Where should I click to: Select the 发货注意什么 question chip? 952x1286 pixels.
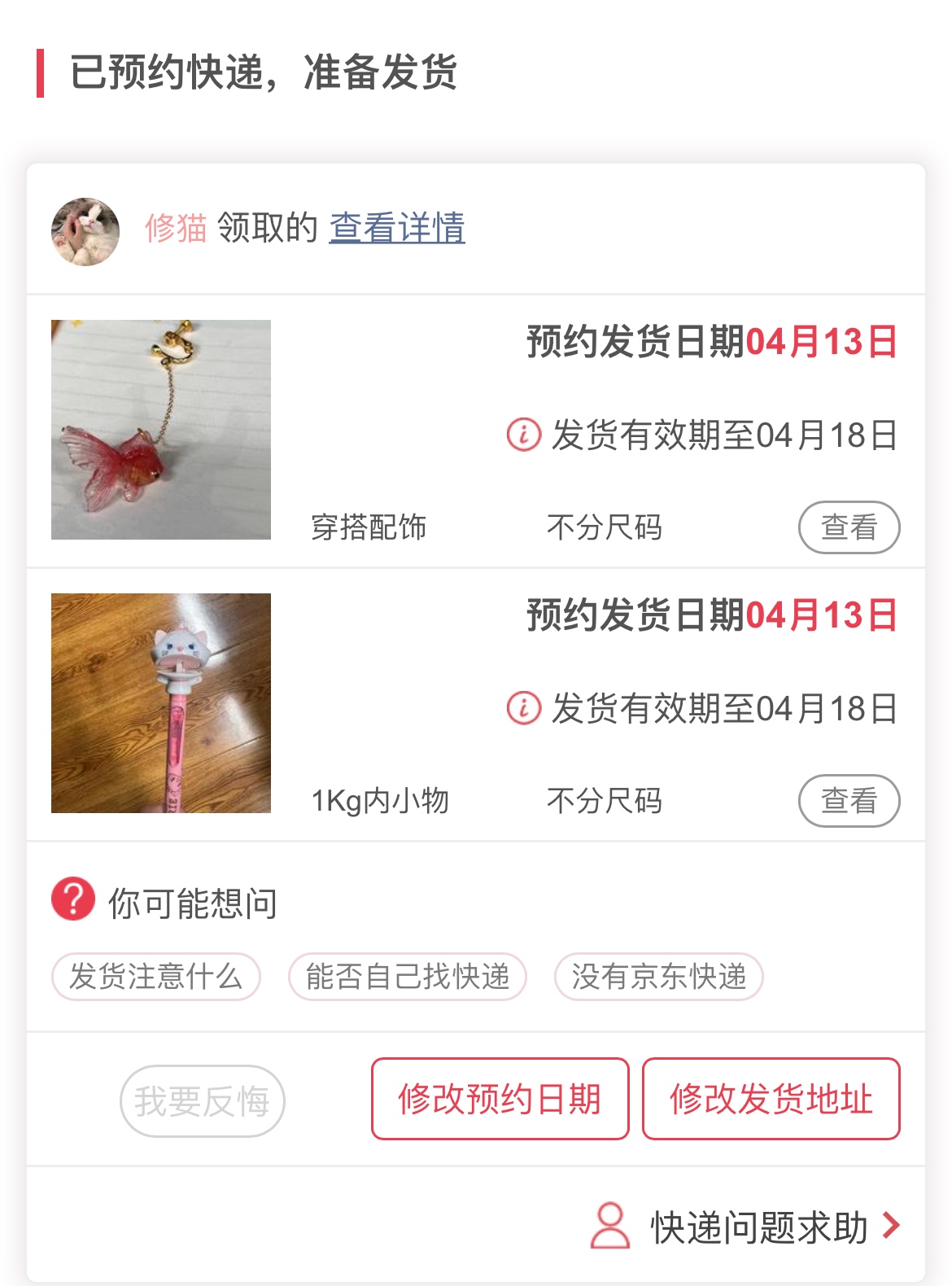click(155, 977)
